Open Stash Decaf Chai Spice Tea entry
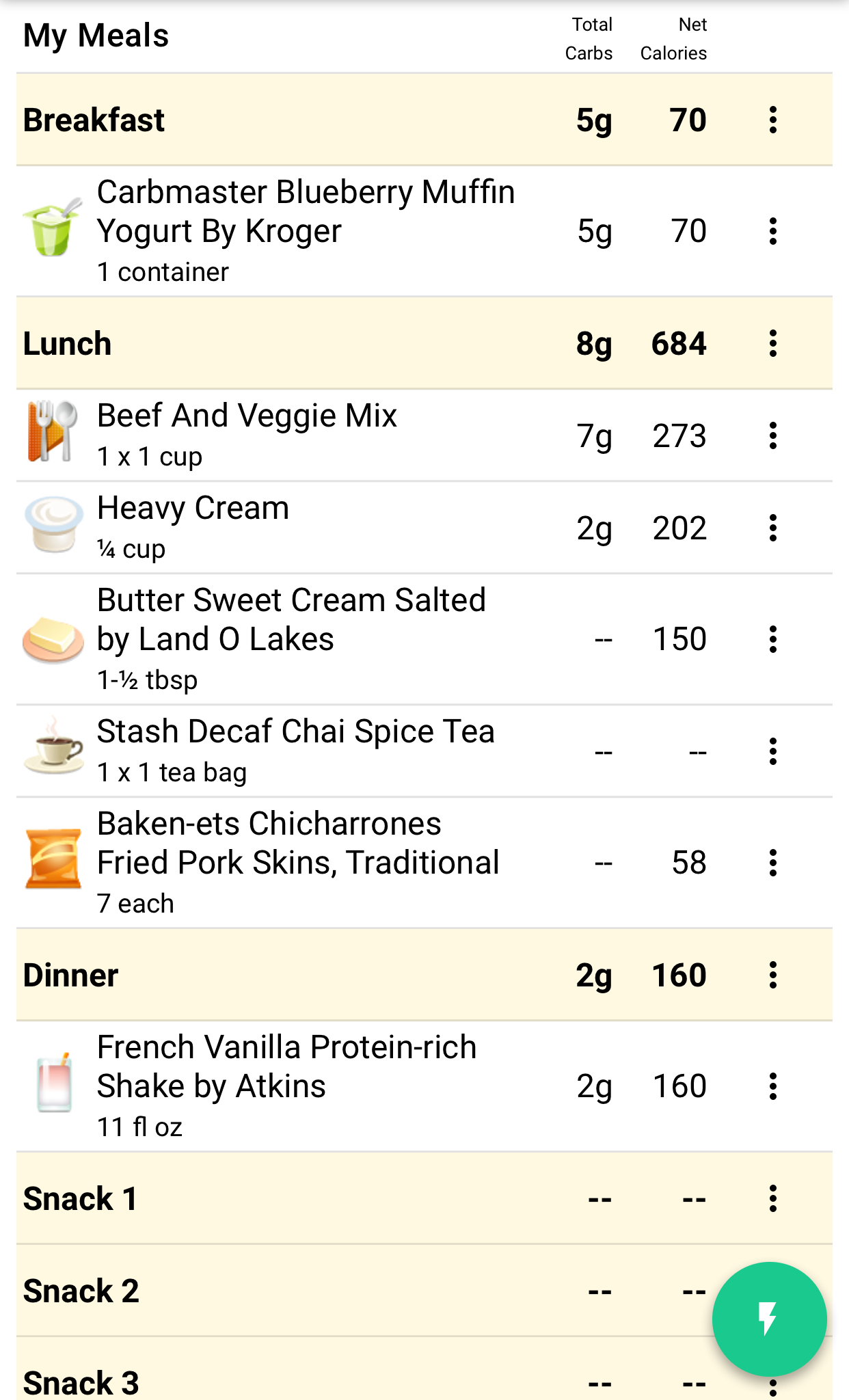849x1400 pixels. (x=383, y=751)
